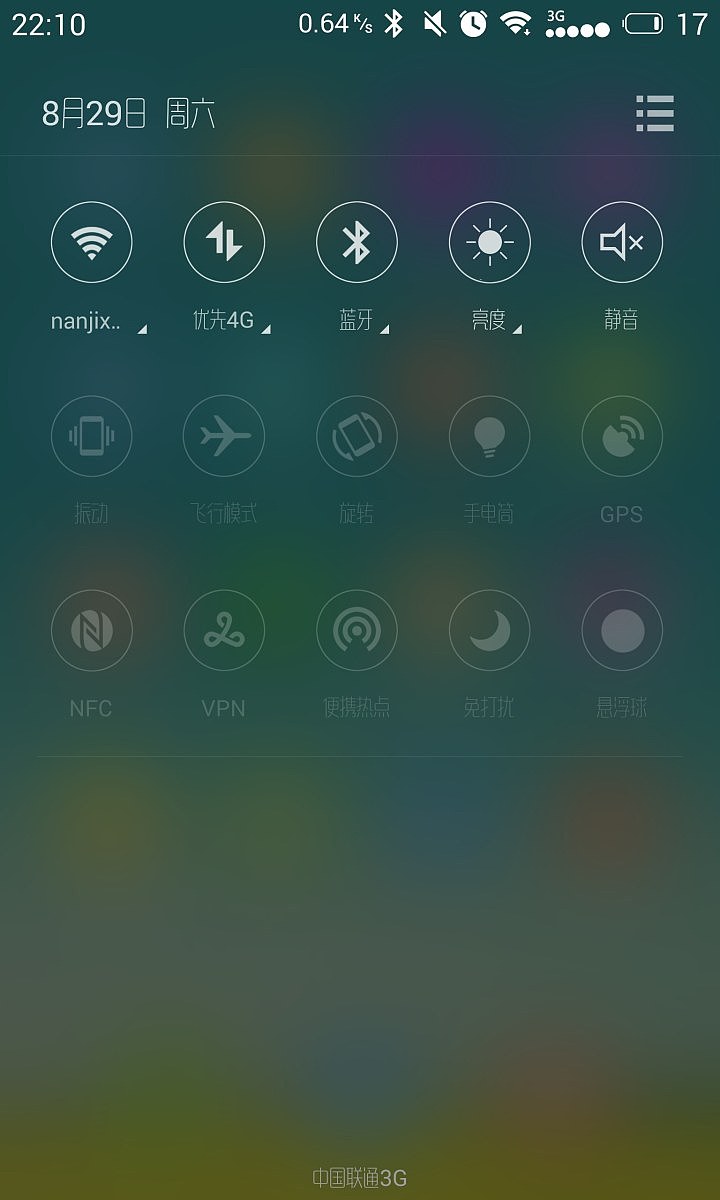The height and width of the screenshot is (1200, 720).
Task: Open the VPN quick toggle
Action: click(x=224, y=630)
